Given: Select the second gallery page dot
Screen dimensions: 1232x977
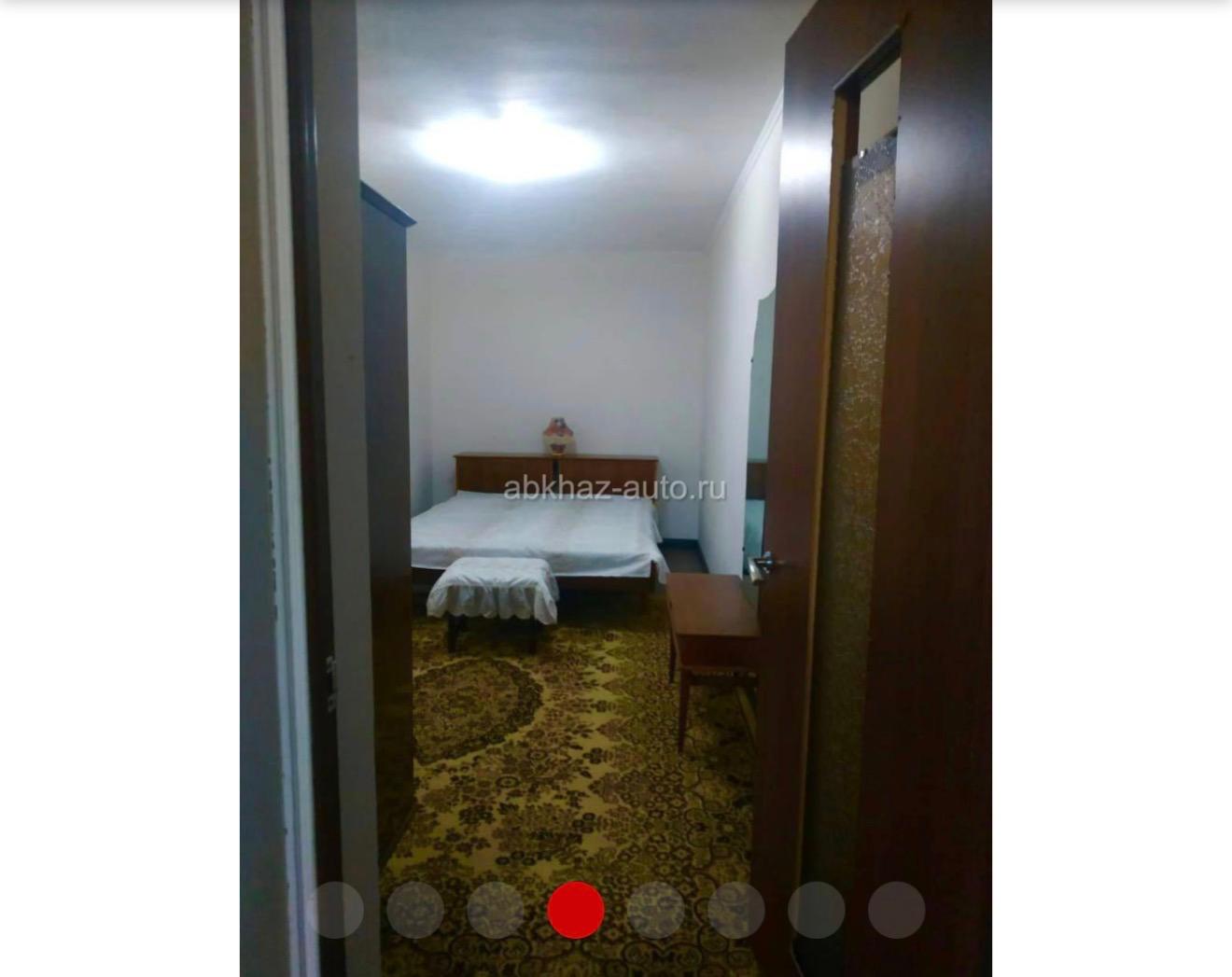Looking at the screenshot, I should [415, 910].
